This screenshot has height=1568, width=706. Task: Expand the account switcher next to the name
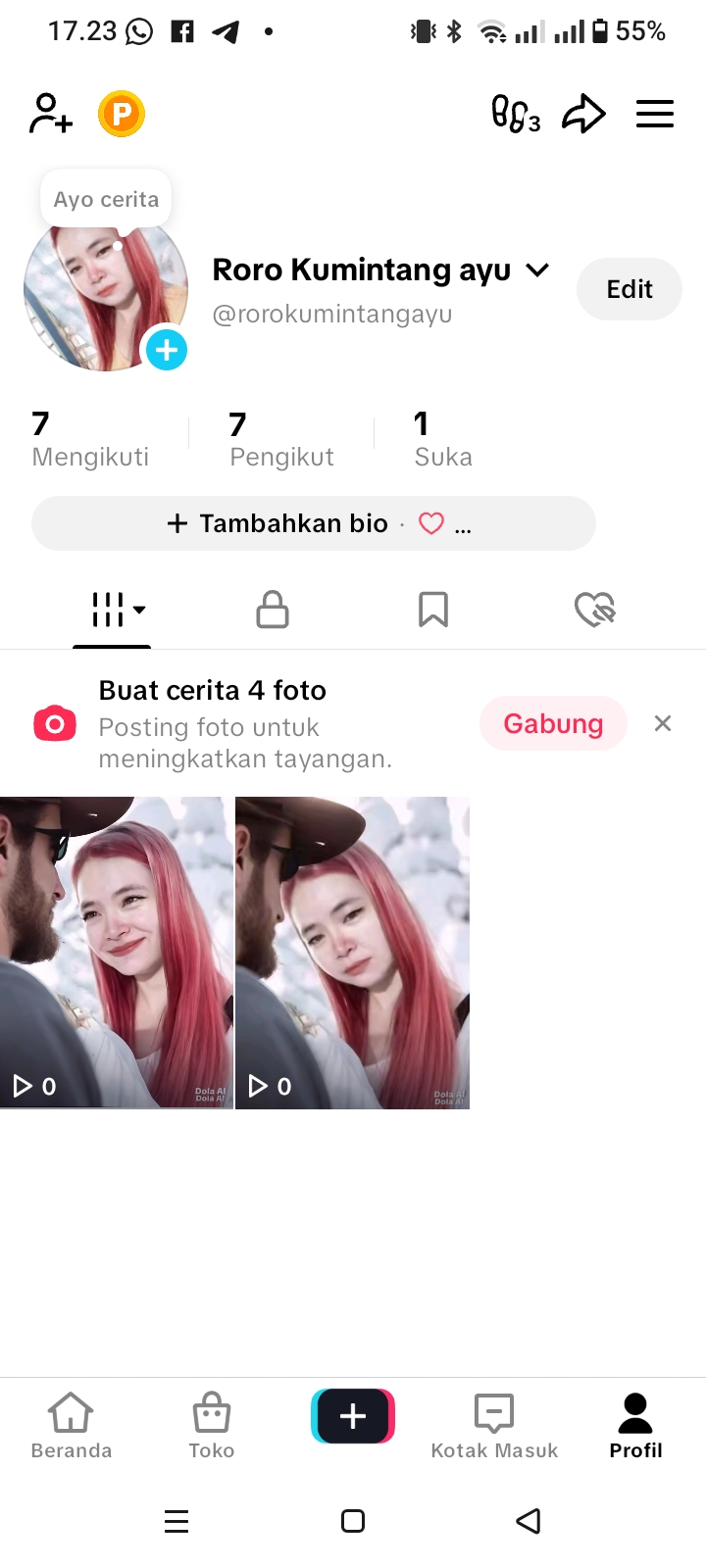(x=537, y=269)
